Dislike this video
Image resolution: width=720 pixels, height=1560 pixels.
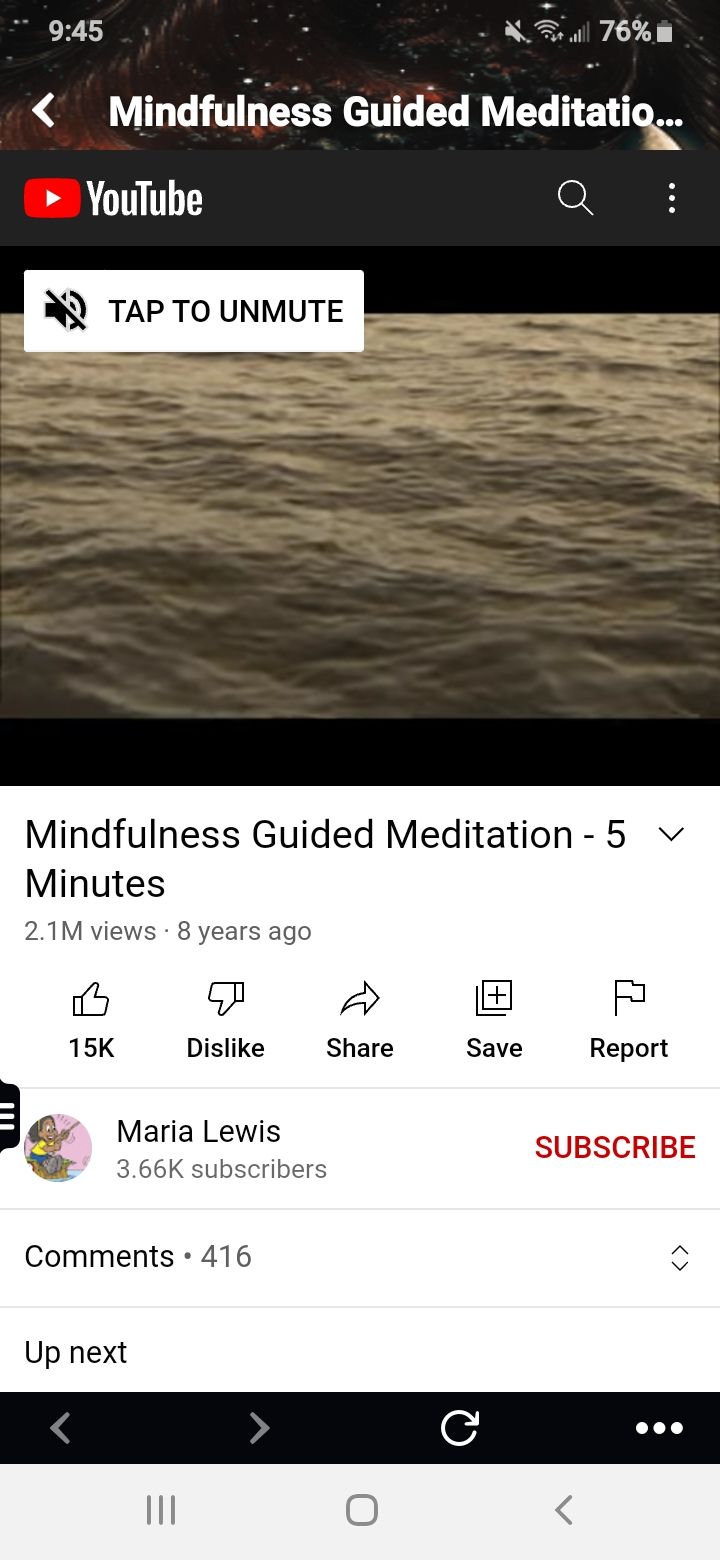tap(226, 1018)
